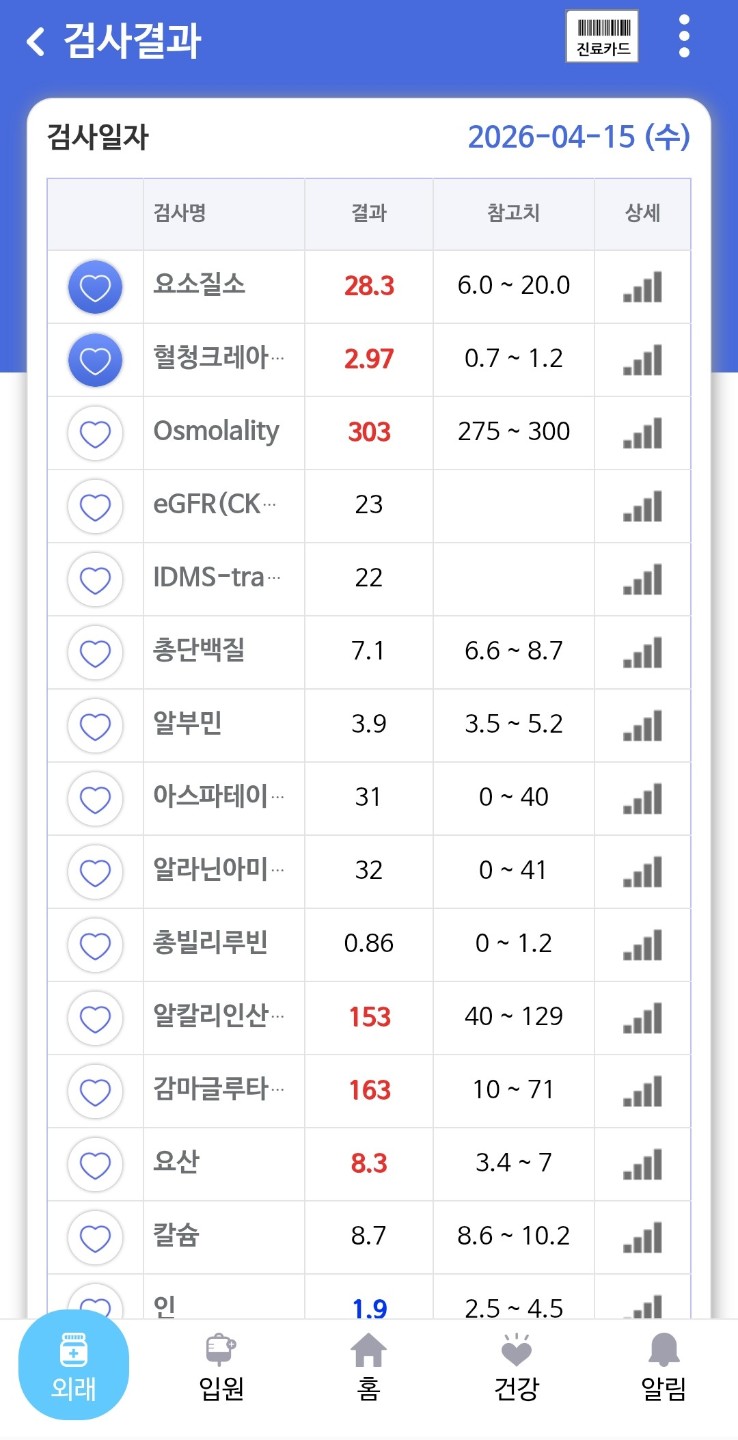This screenshot has height=1440, width=738.
Task: Show trend graph for 혈청크레아 result
Action: pos(642,360)
